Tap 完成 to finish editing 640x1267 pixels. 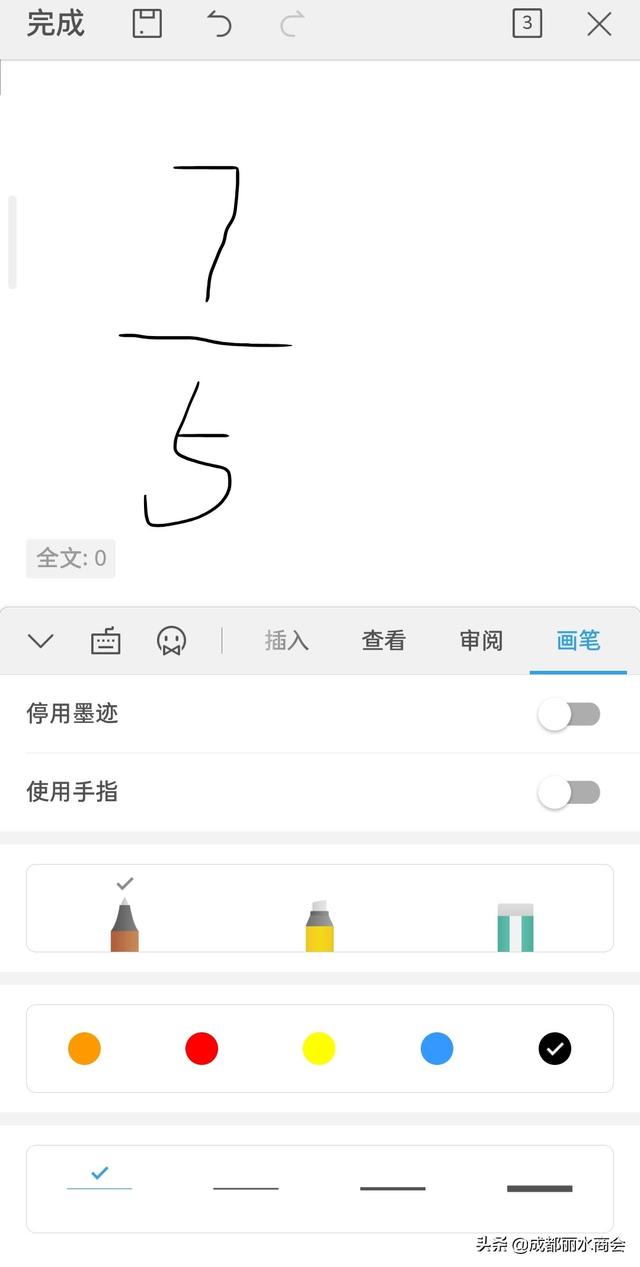pos(55,24)
